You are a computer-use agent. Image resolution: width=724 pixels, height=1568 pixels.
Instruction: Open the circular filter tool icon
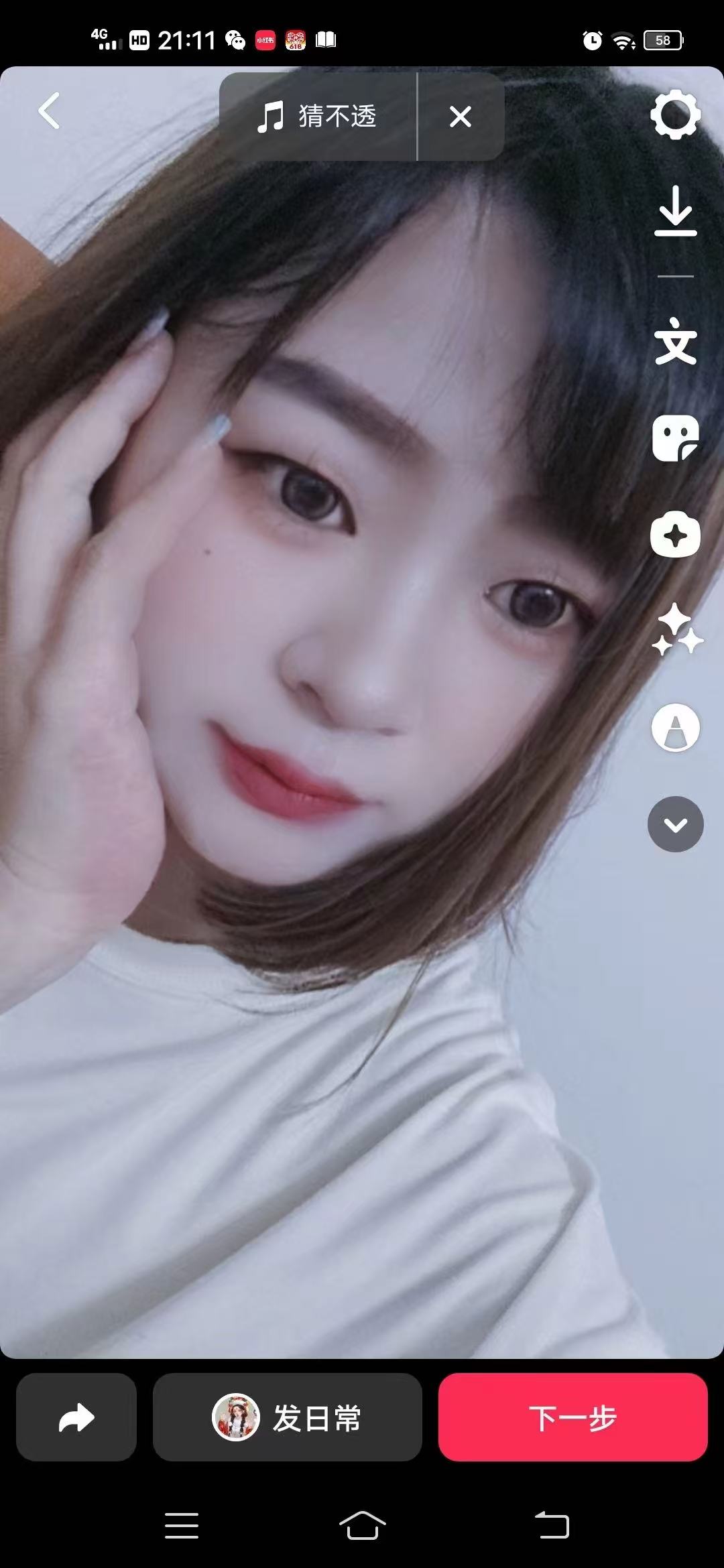[675, 728]
